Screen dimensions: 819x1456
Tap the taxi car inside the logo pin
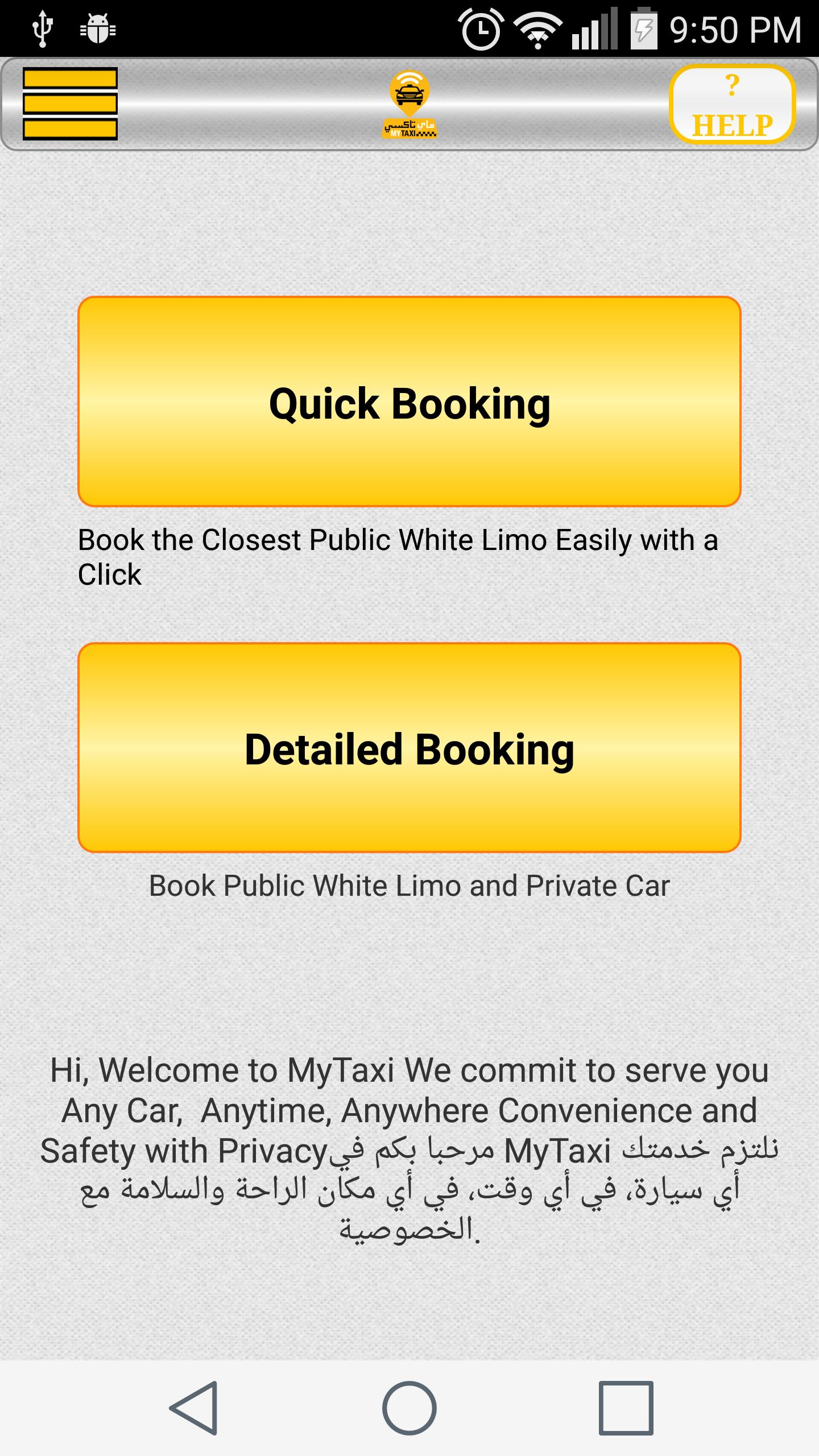coord(411,94)
